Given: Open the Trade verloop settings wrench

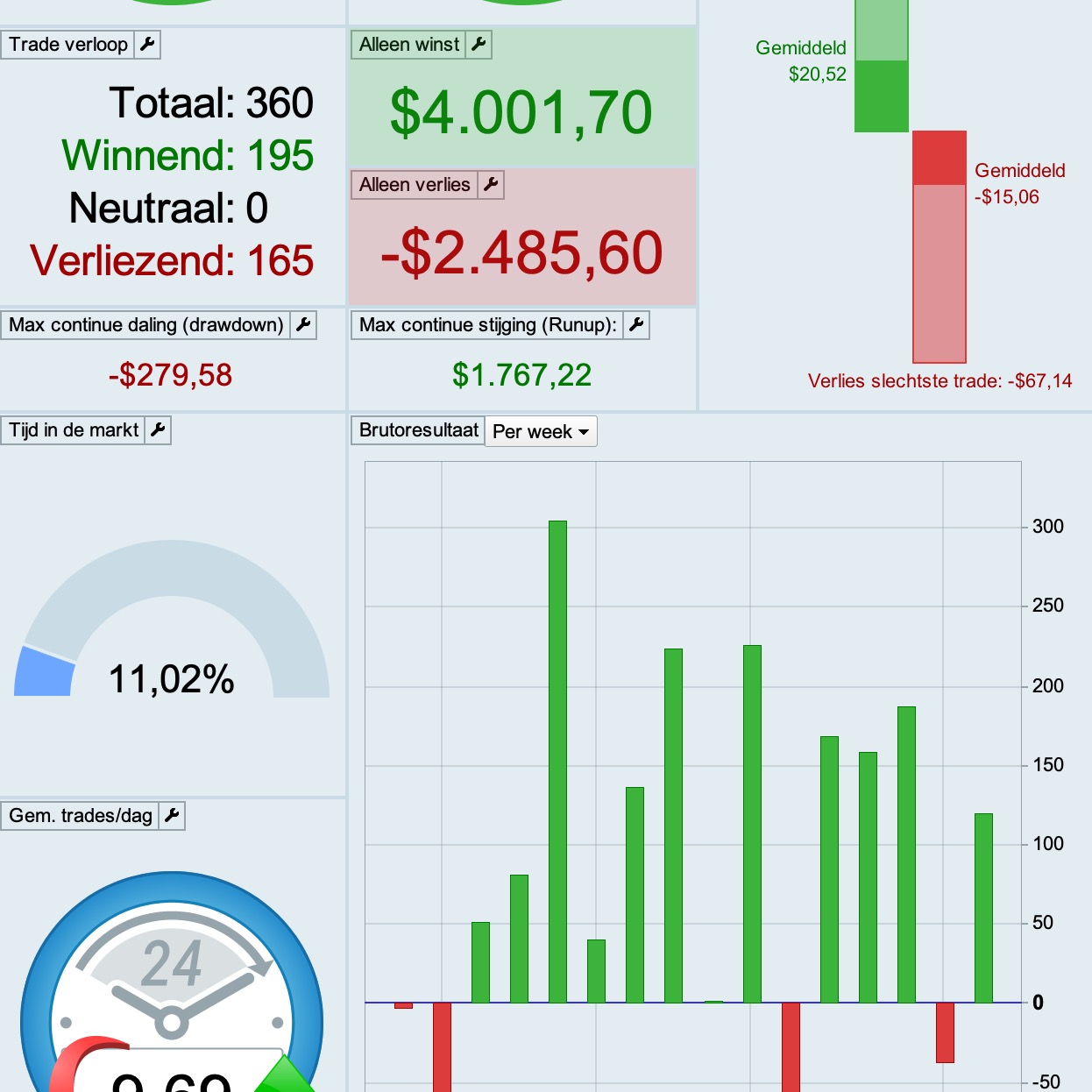Looking at the screenshot, I should click(x=148, y=45).
